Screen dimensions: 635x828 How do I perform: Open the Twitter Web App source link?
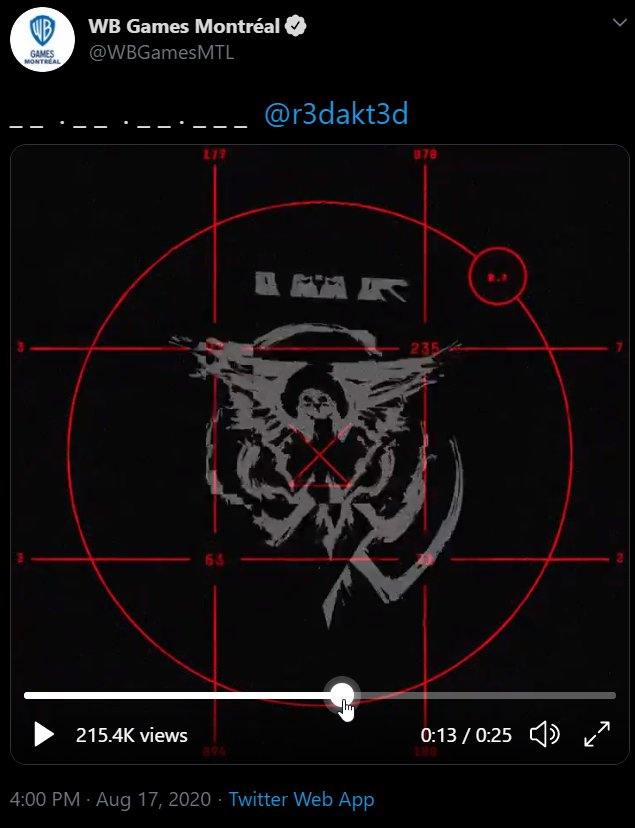[x=301, y=800]
